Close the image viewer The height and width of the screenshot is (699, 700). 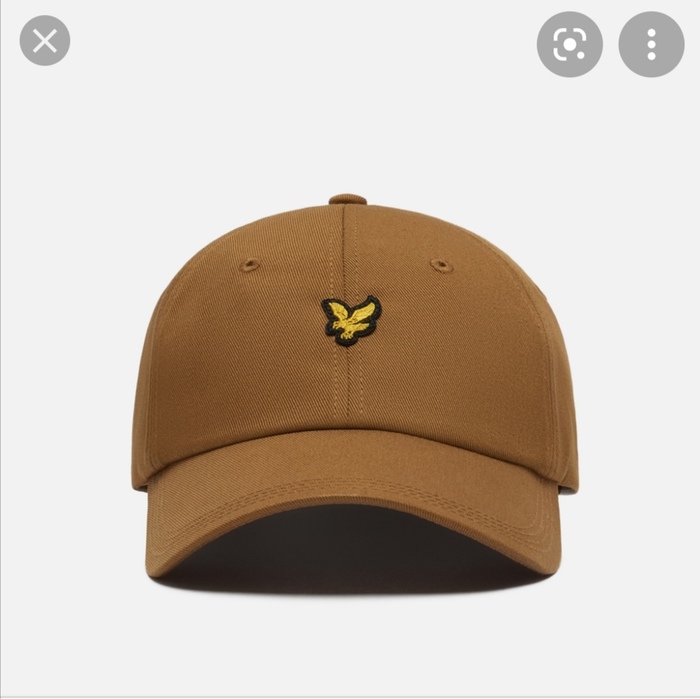[45, 42]
